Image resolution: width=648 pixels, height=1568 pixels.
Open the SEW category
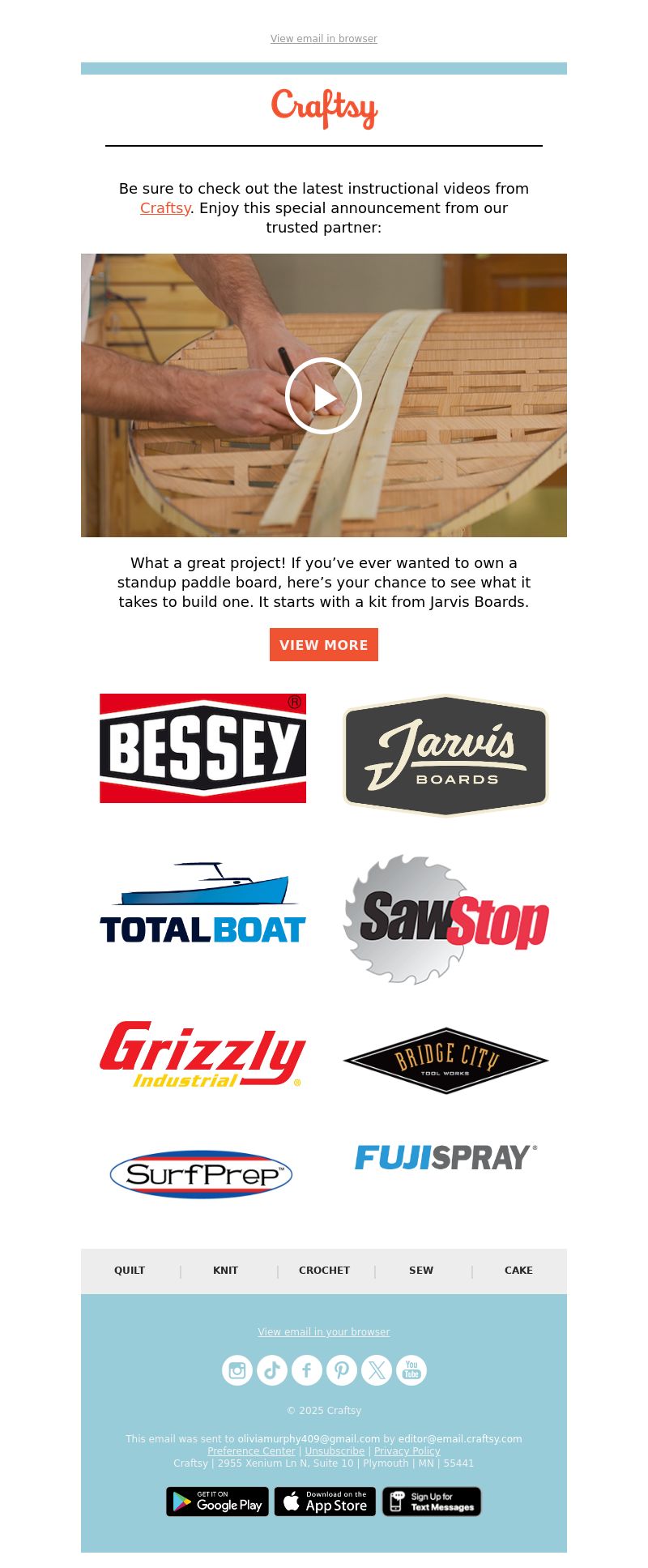click(420, 1271)
